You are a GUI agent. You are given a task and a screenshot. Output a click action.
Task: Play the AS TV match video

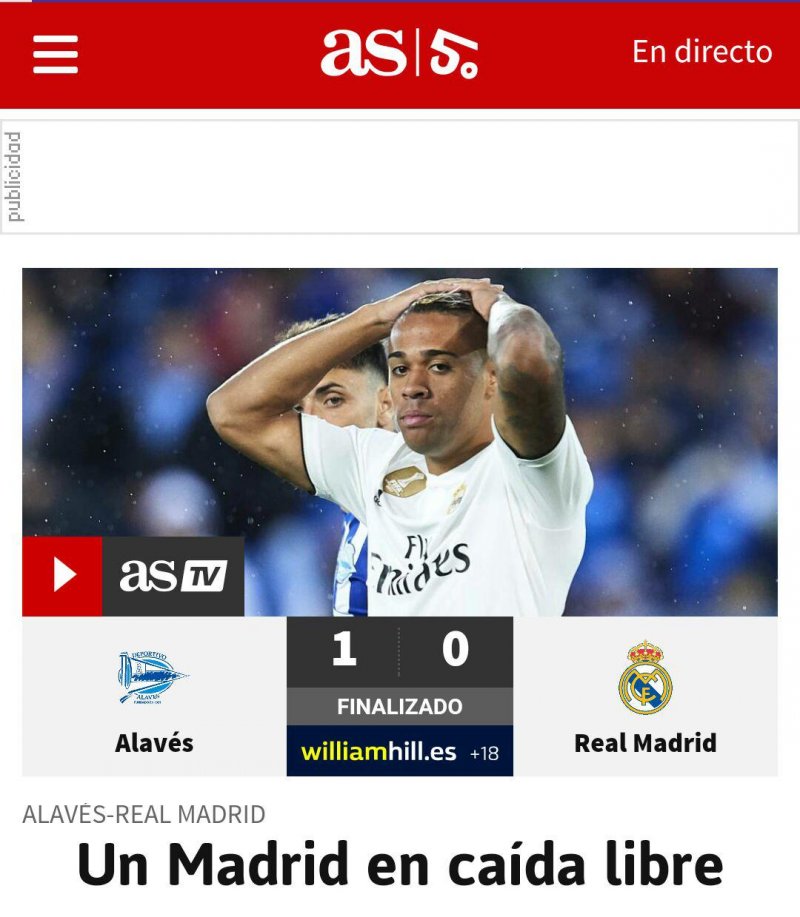click(63, 575)
